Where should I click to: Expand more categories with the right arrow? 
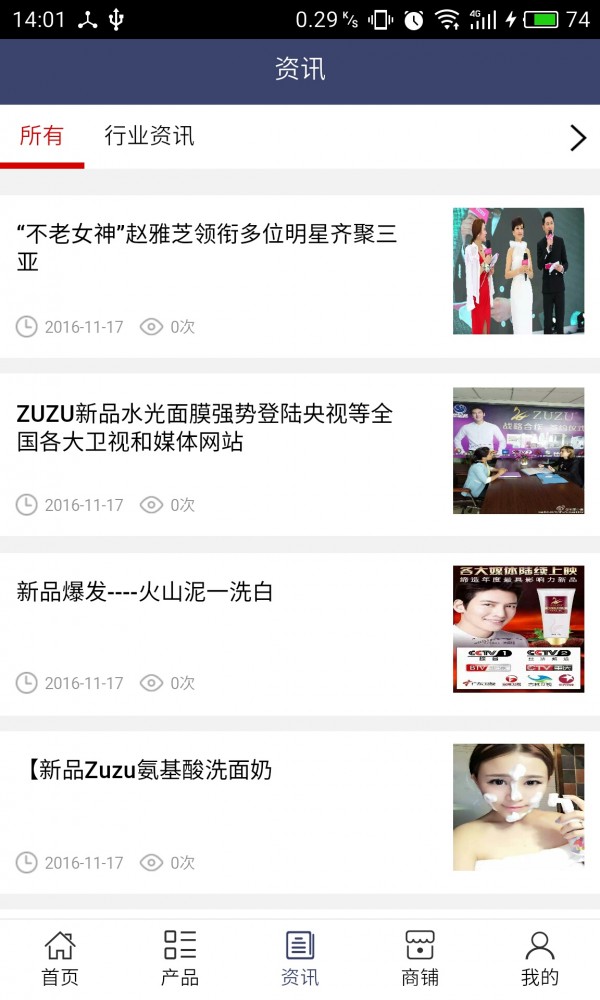(577, 138)
